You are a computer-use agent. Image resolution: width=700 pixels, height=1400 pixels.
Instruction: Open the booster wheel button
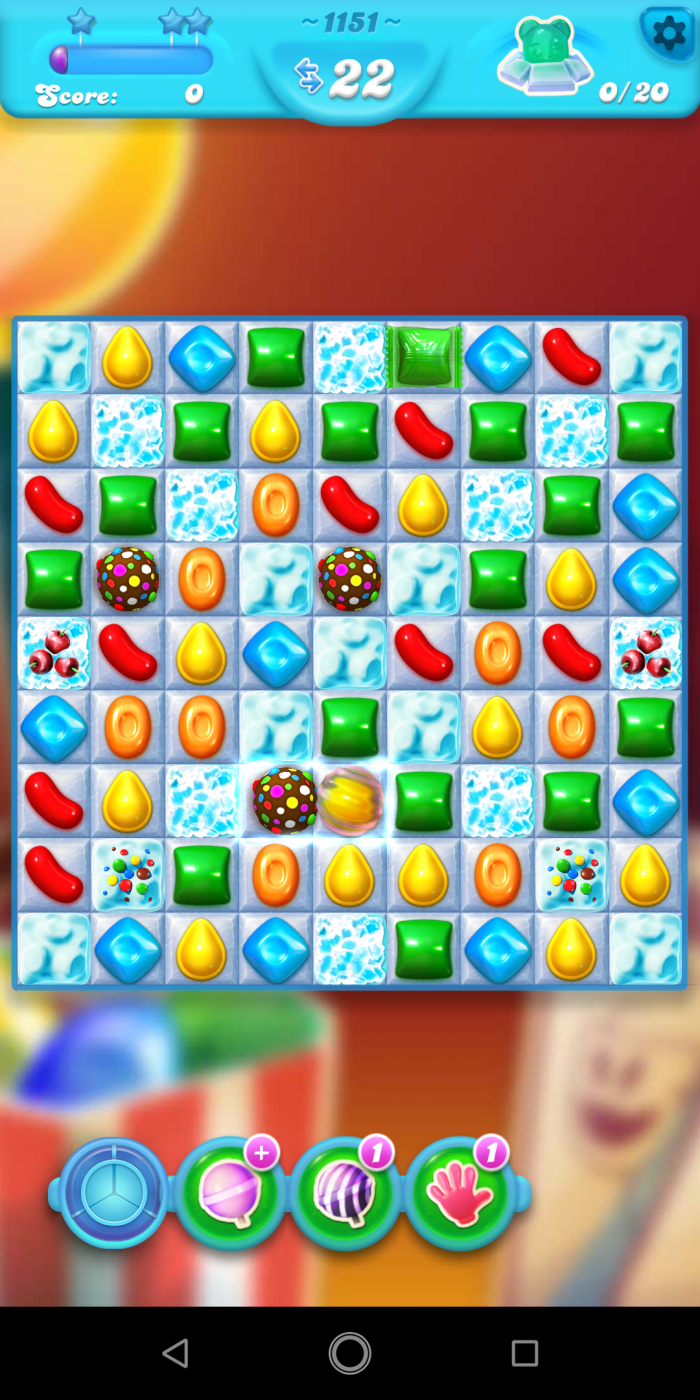coord(113,1193)
